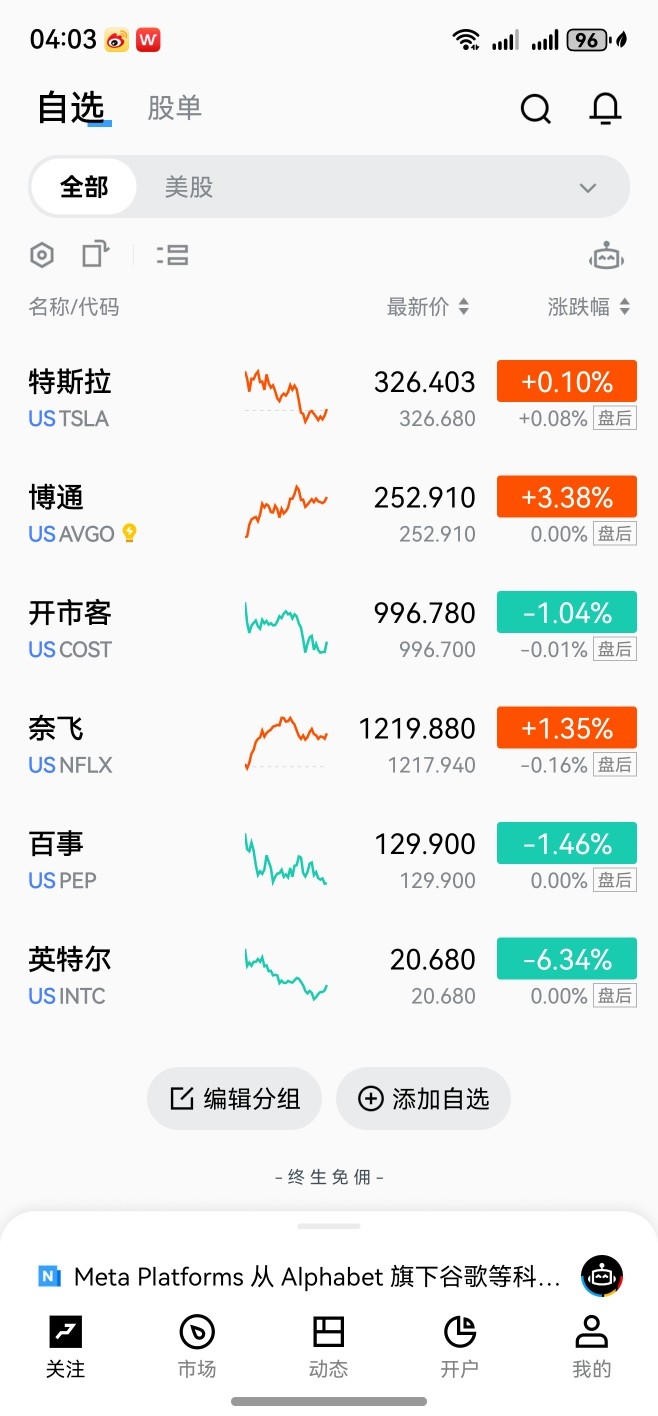The width and height of the screenshot is (658, 1416).
Task: Go to the 市场 tab
Action: (197, 1347)
